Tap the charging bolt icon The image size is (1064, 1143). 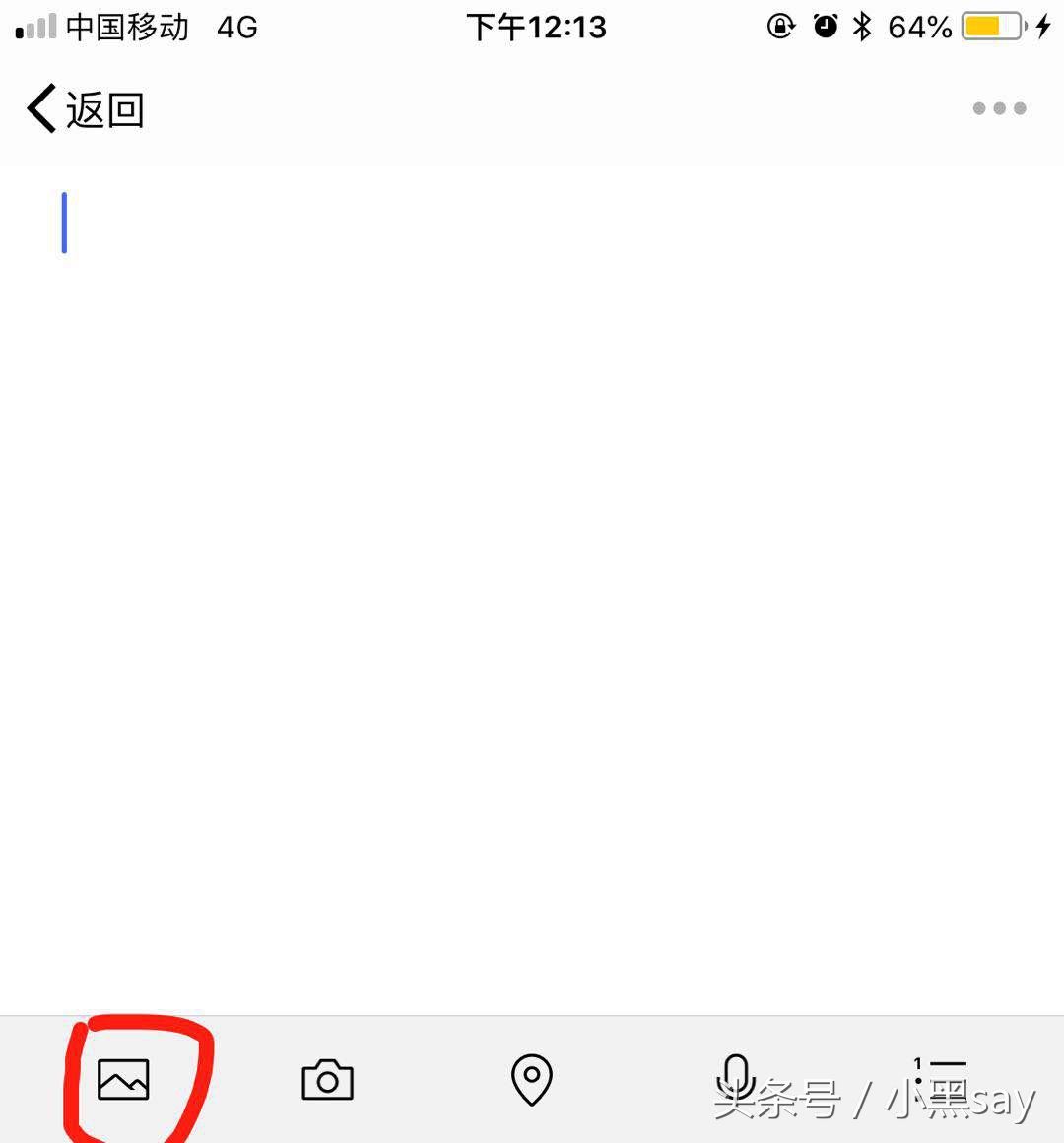pos(1043,26)
